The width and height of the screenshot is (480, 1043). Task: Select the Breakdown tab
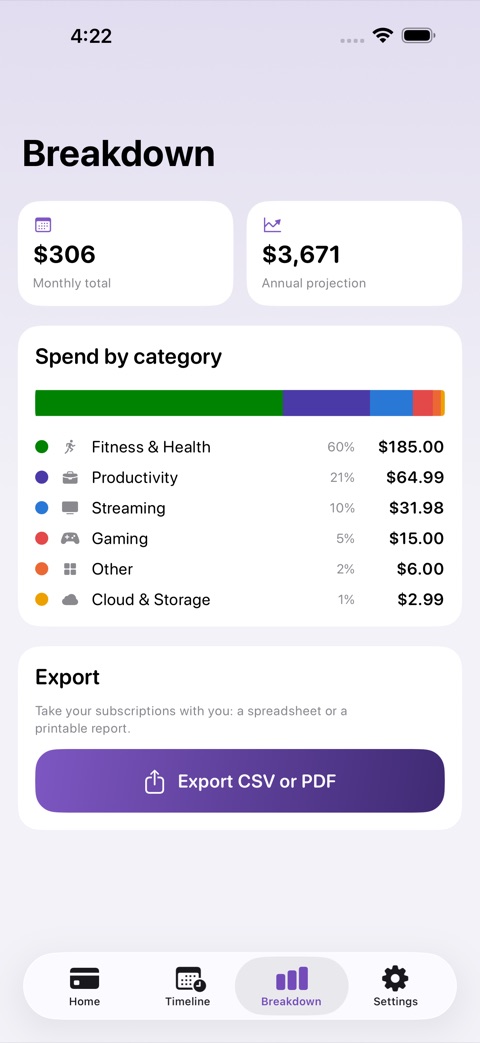tap(291, 986)
